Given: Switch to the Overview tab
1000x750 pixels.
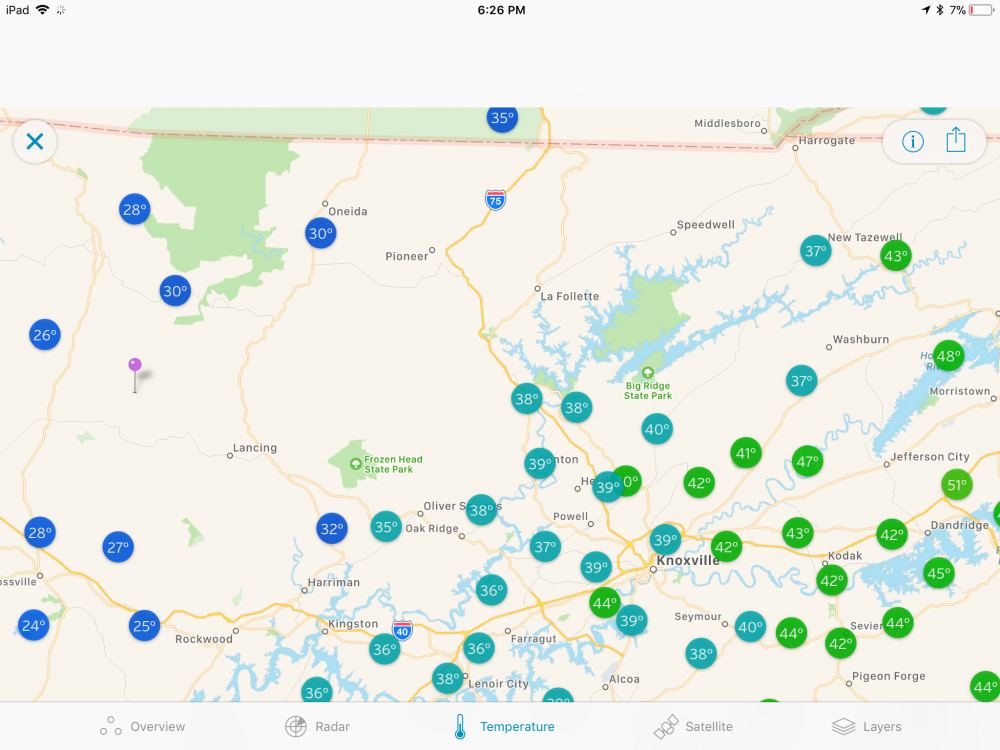Looking at the screenshot, I should click(x=142, y=727).
